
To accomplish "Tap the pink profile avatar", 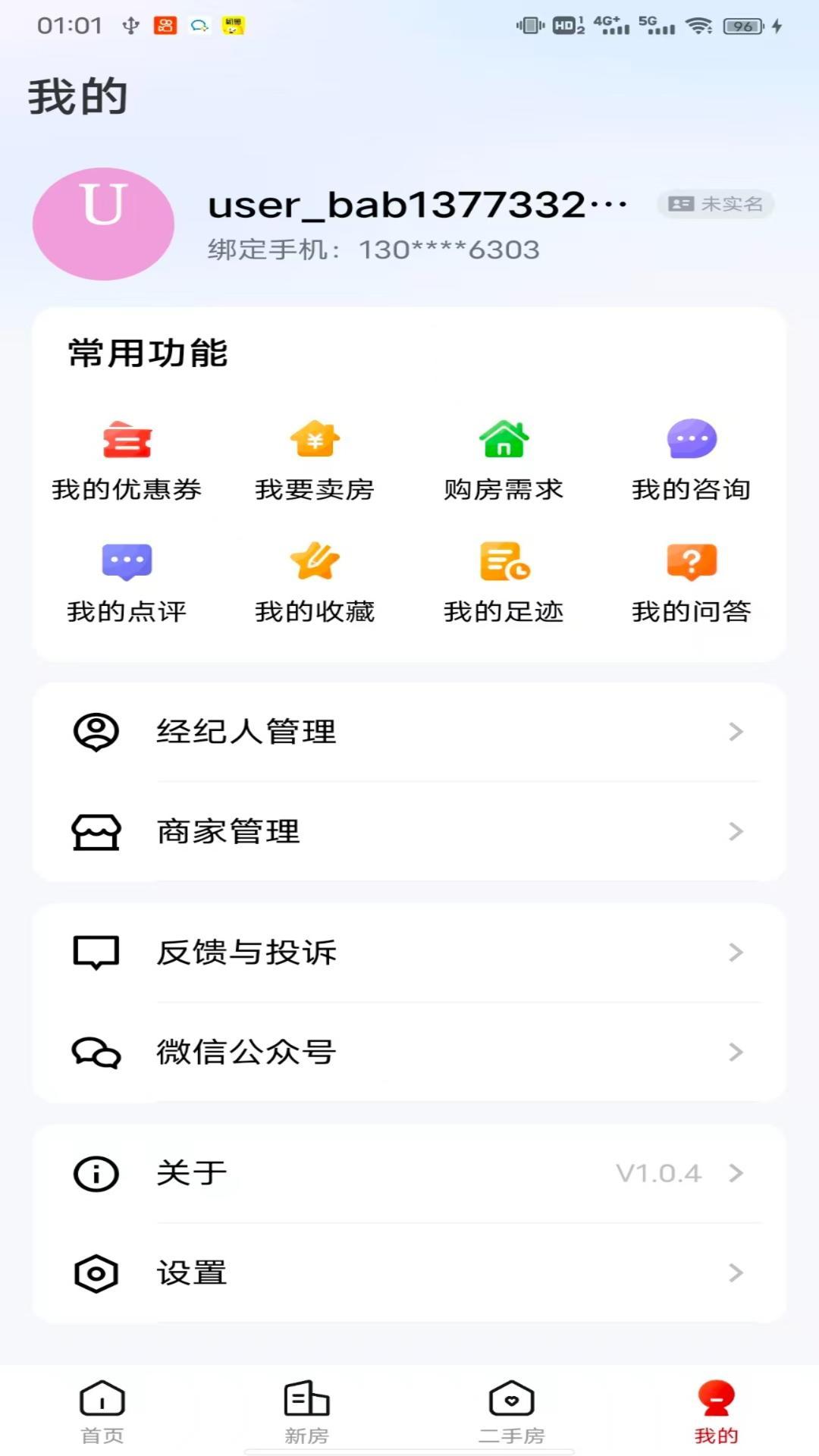I will tap(104, 224).
